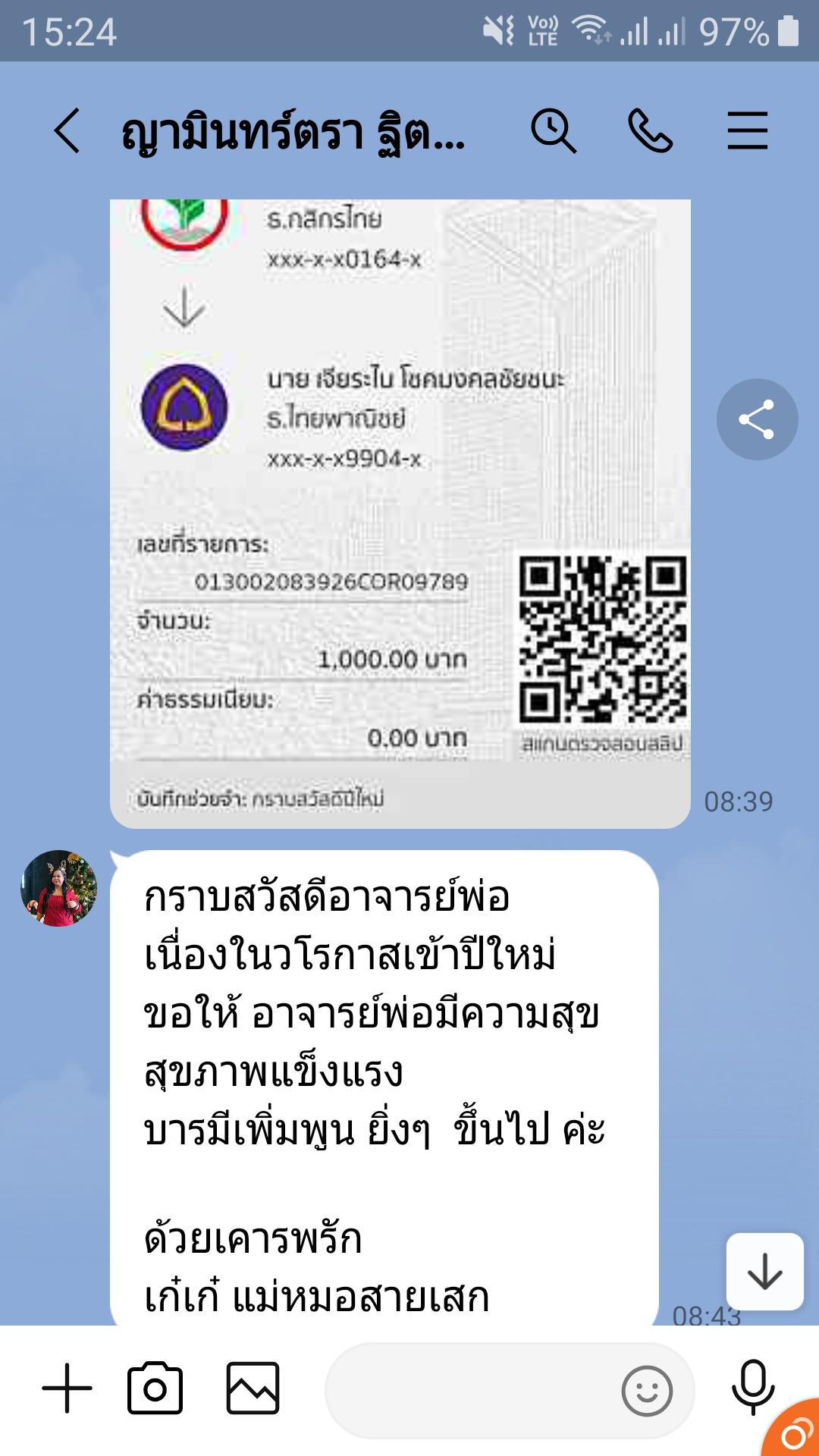Record a voice message
This screenshot has width=819, height=1456.
coord(752,1387)
